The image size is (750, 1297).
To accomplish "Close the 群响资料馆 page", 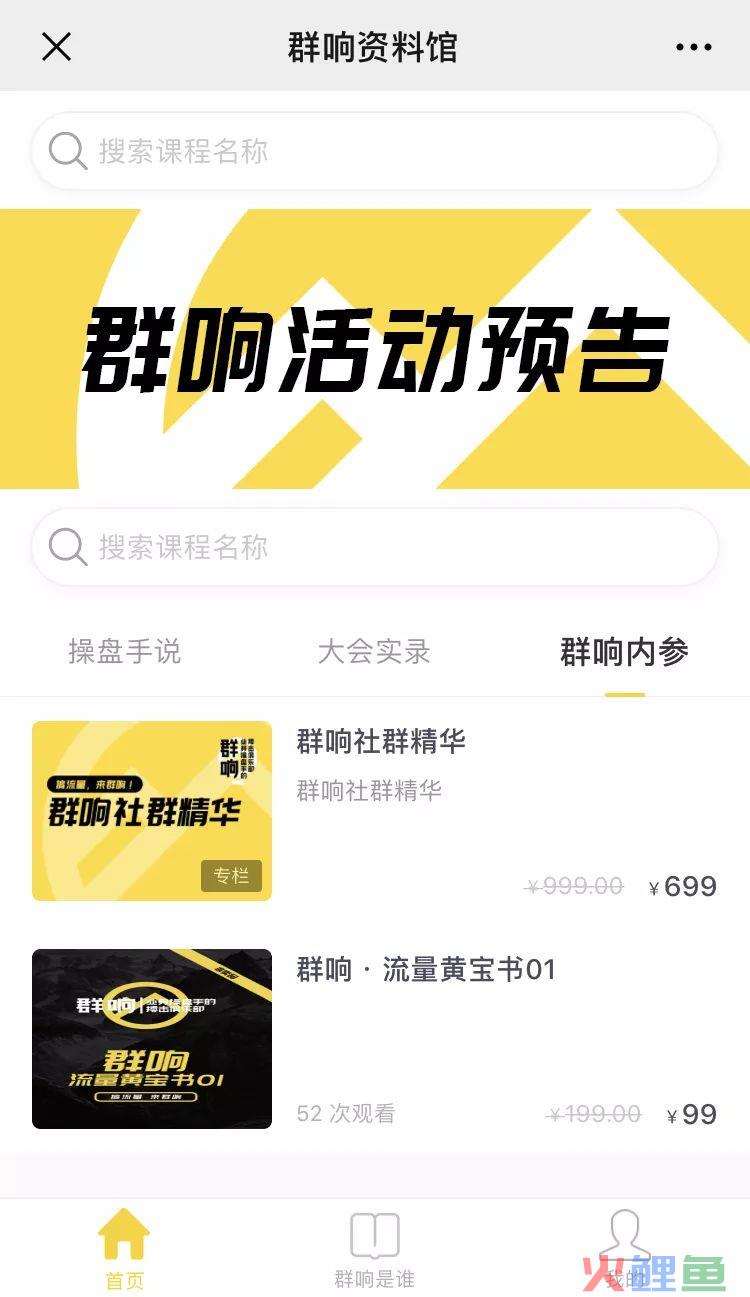I will [56, 47].
